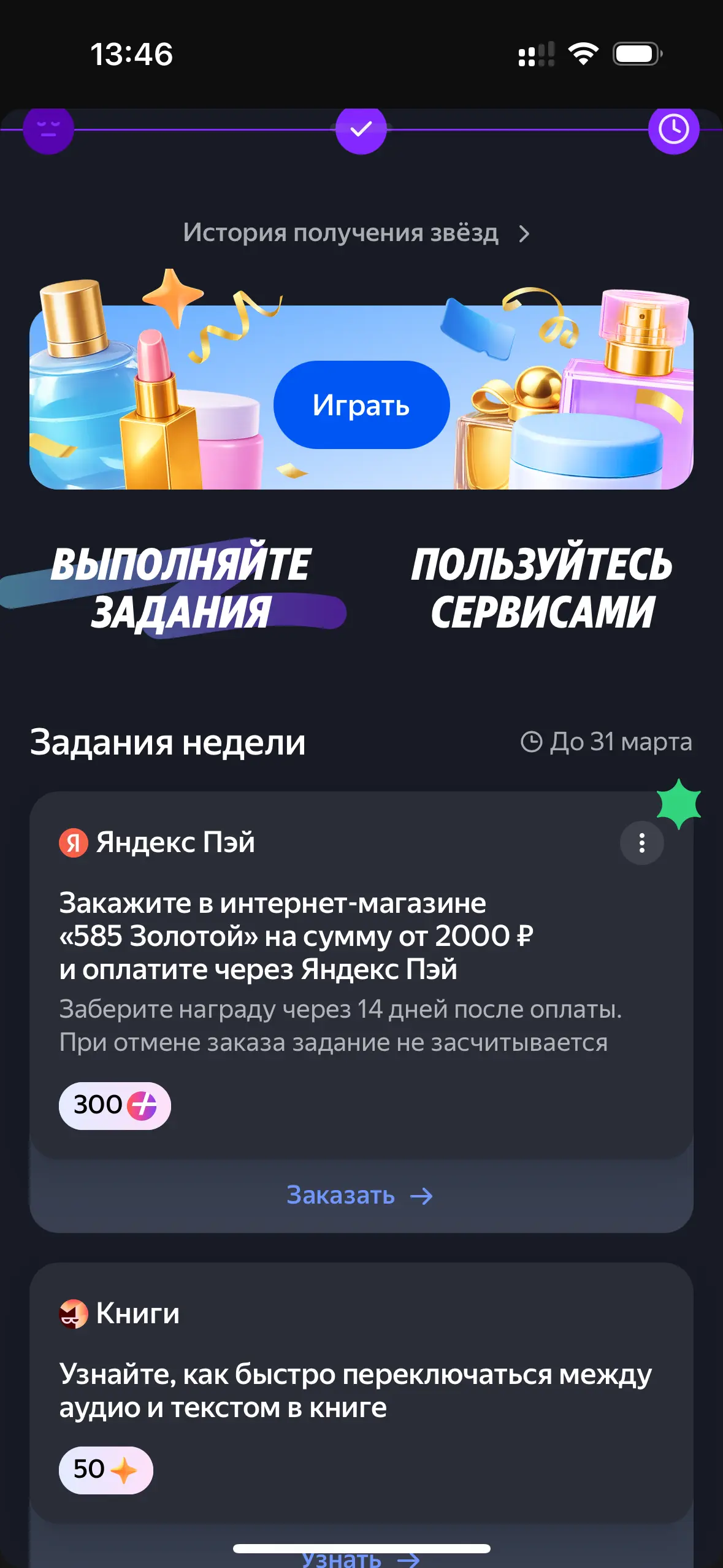Open the three-dot menu on Яндекс Пэй card
The image size is (723, 1568).
[642, 843]
